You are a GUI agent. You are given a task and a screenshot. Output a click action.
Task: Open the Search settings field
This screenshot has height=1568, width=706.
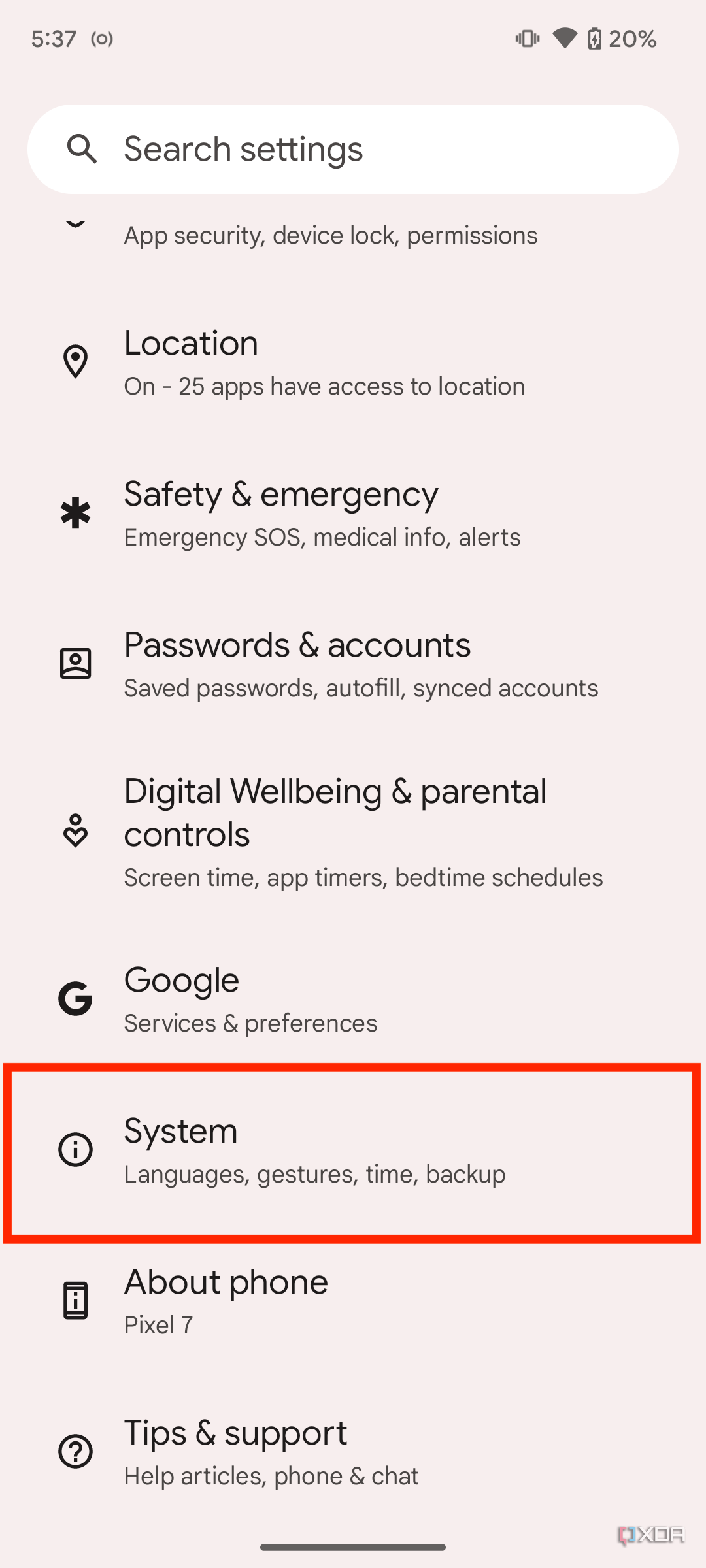pyautogui.click(x=353, y=149)
